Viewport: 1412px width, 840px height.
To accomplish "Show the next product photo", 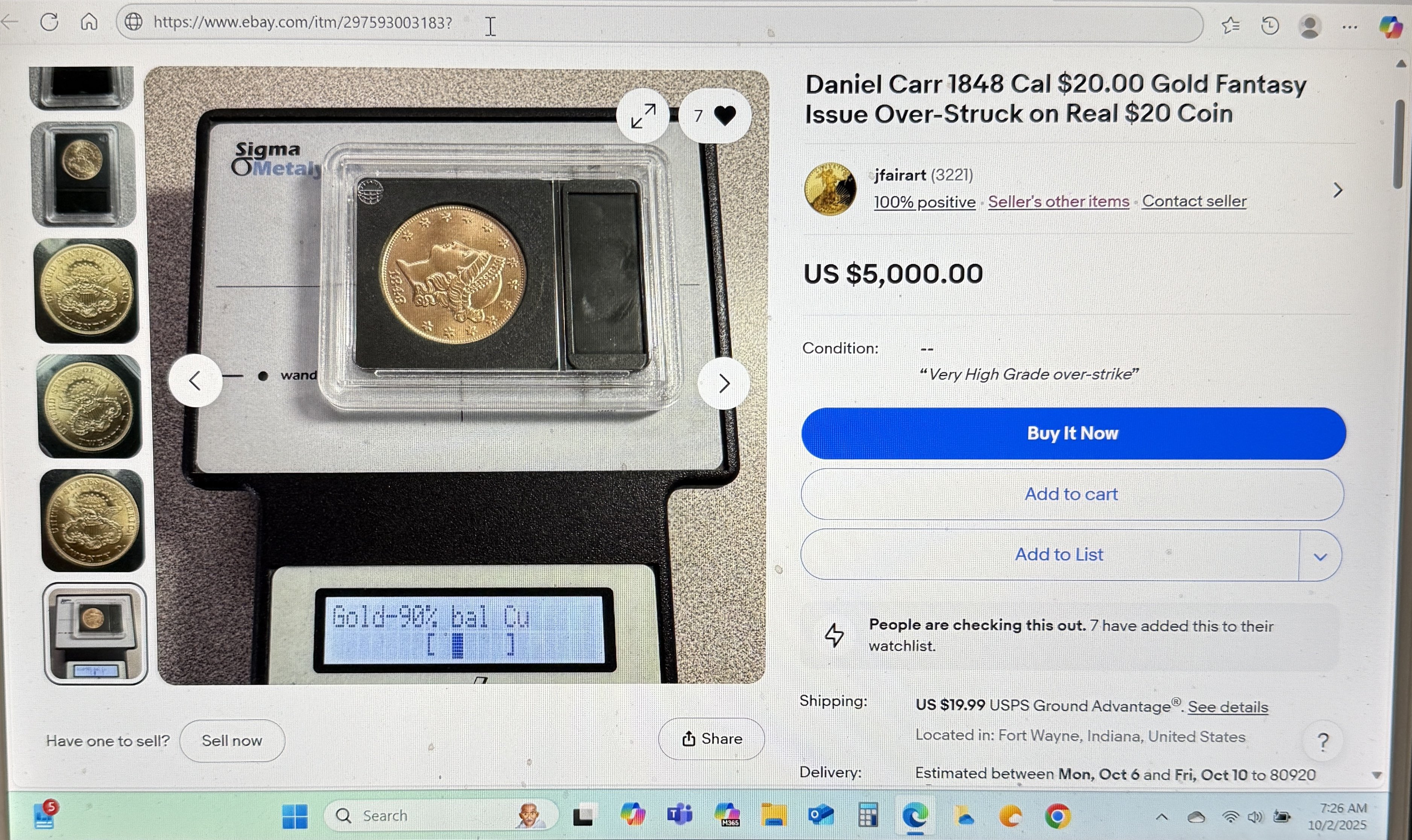I will click(x=723, y=383).
